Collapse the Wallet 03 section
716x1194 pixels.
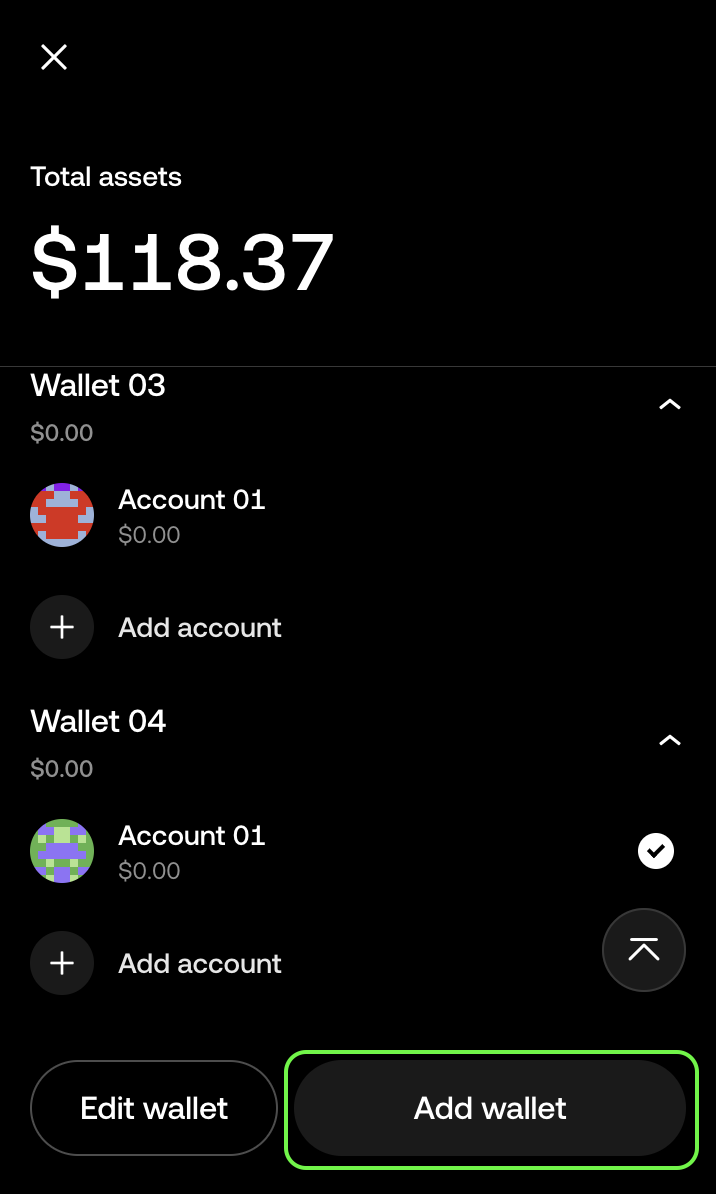(x=669, y=404)
